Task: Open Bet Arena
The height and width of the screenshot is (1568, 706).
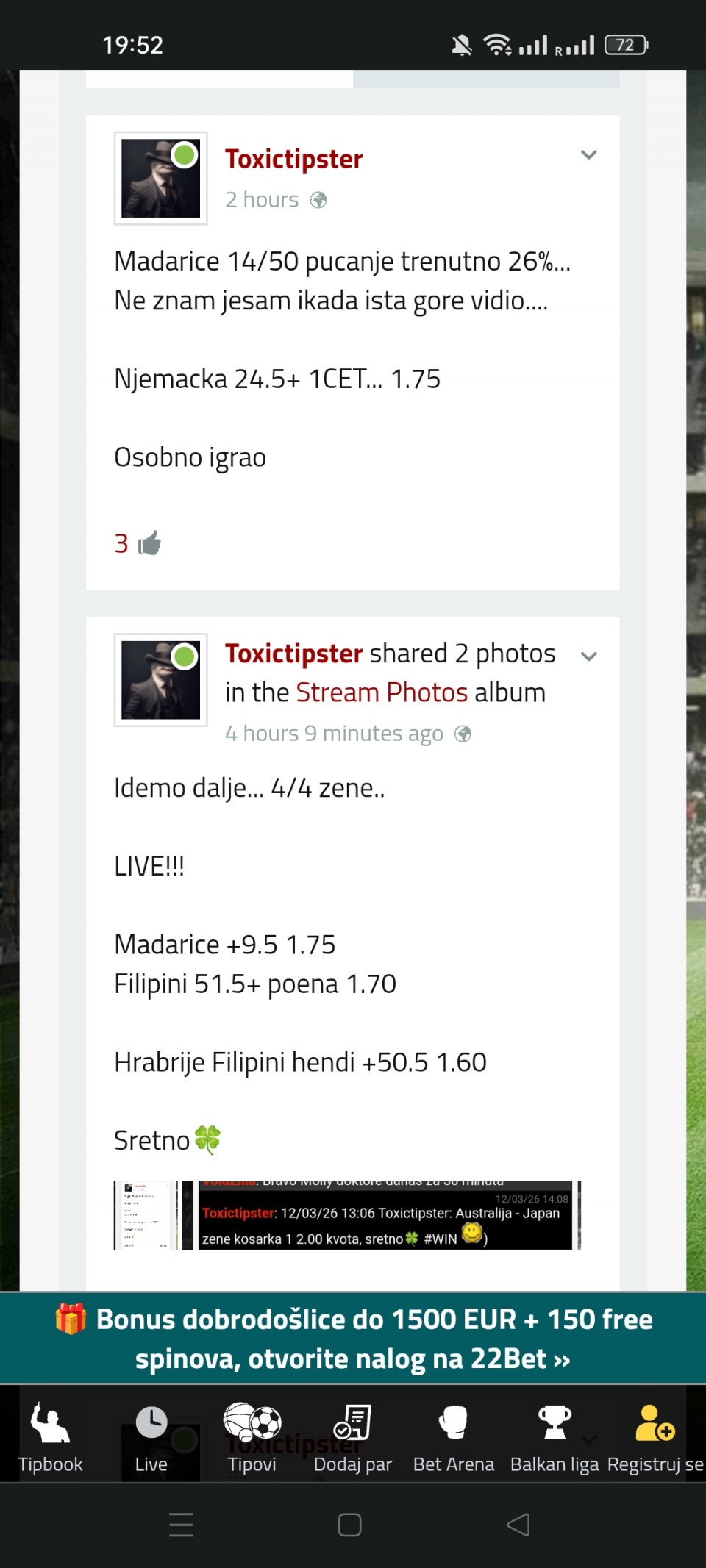Action: 453,1437
